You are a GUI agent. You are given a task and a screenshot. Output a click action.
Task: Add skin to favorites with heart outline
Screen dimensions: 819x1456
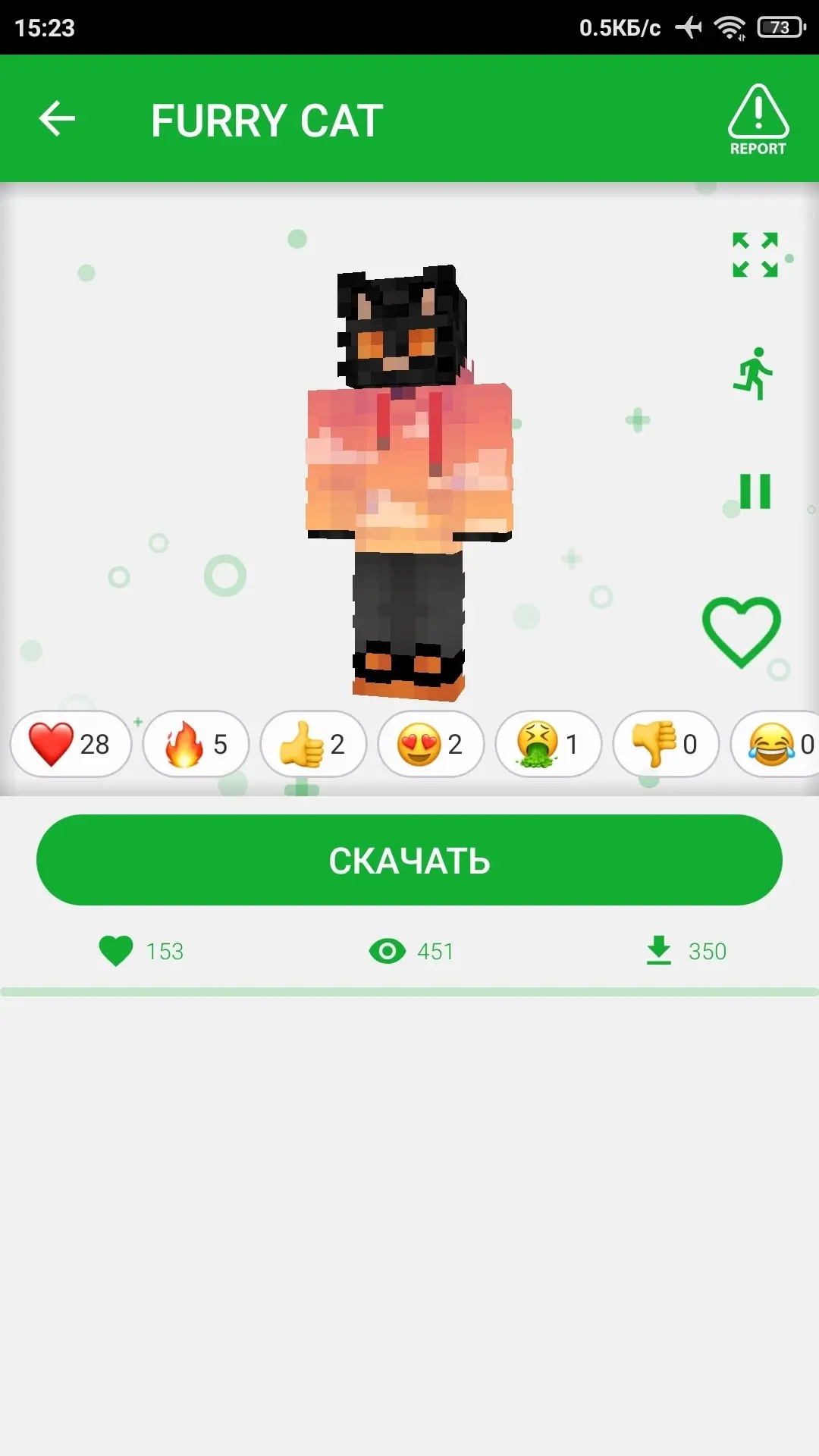pos(742,632)
